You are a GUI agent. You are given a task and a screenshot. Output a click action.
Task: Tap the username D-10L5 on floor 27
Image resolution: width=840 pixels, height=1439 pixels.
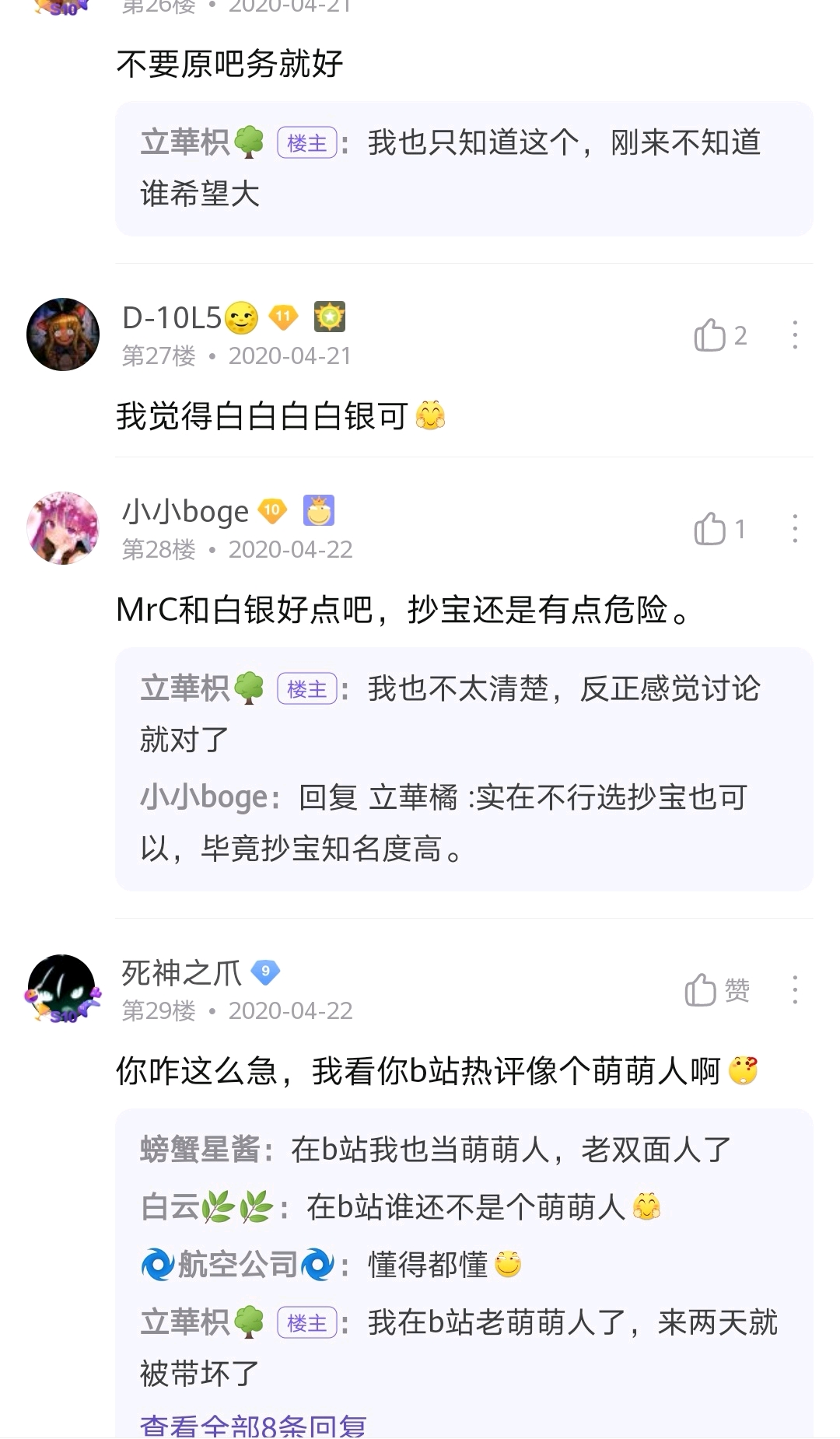172,317
